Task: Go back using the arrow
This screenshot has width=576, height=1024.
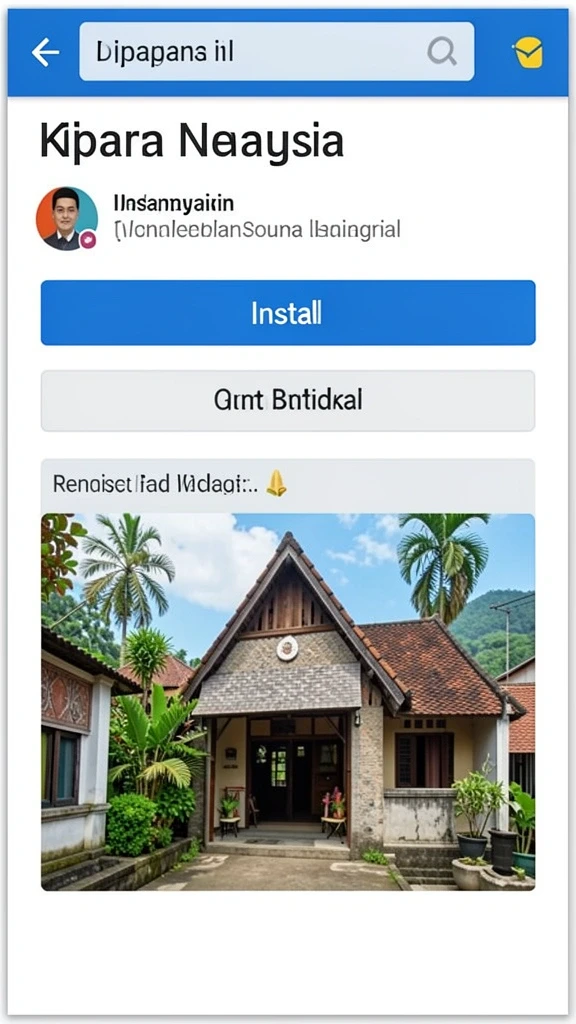Action: (45, 52)
